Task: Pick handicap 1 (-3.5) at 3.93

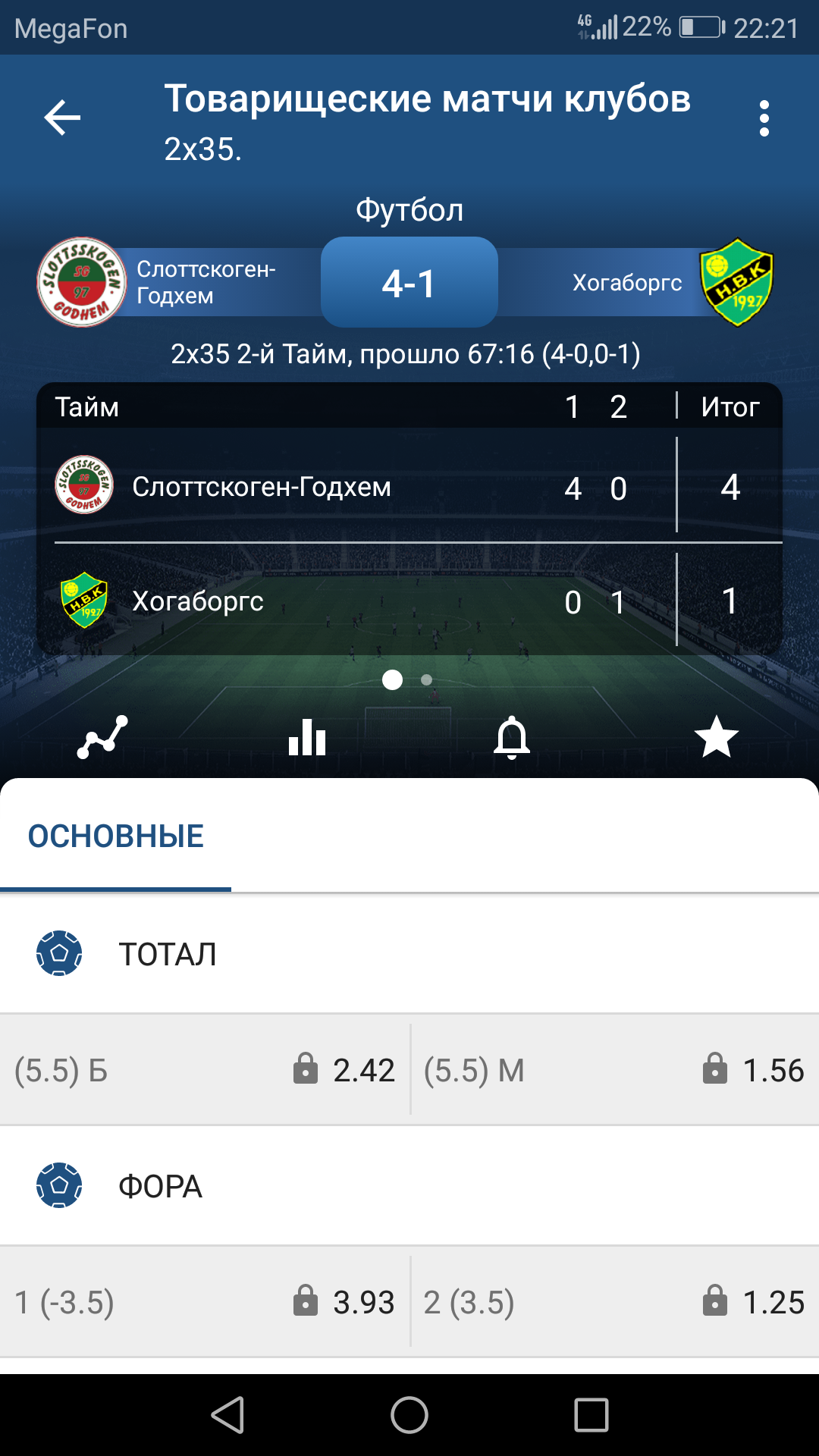Action: pos(205,1302)
